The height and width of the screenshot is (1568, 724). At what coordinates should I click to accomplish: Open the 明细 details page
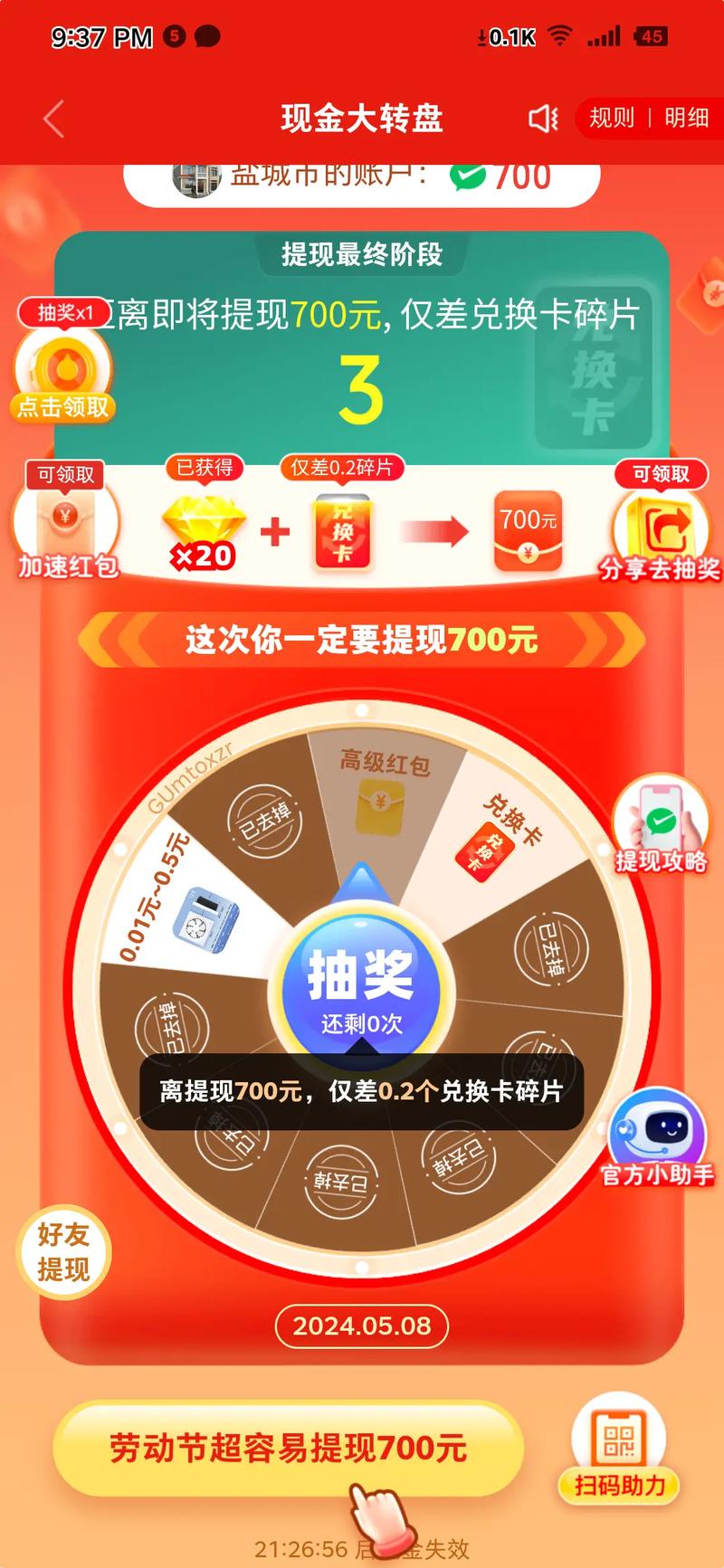coord(686,119)
